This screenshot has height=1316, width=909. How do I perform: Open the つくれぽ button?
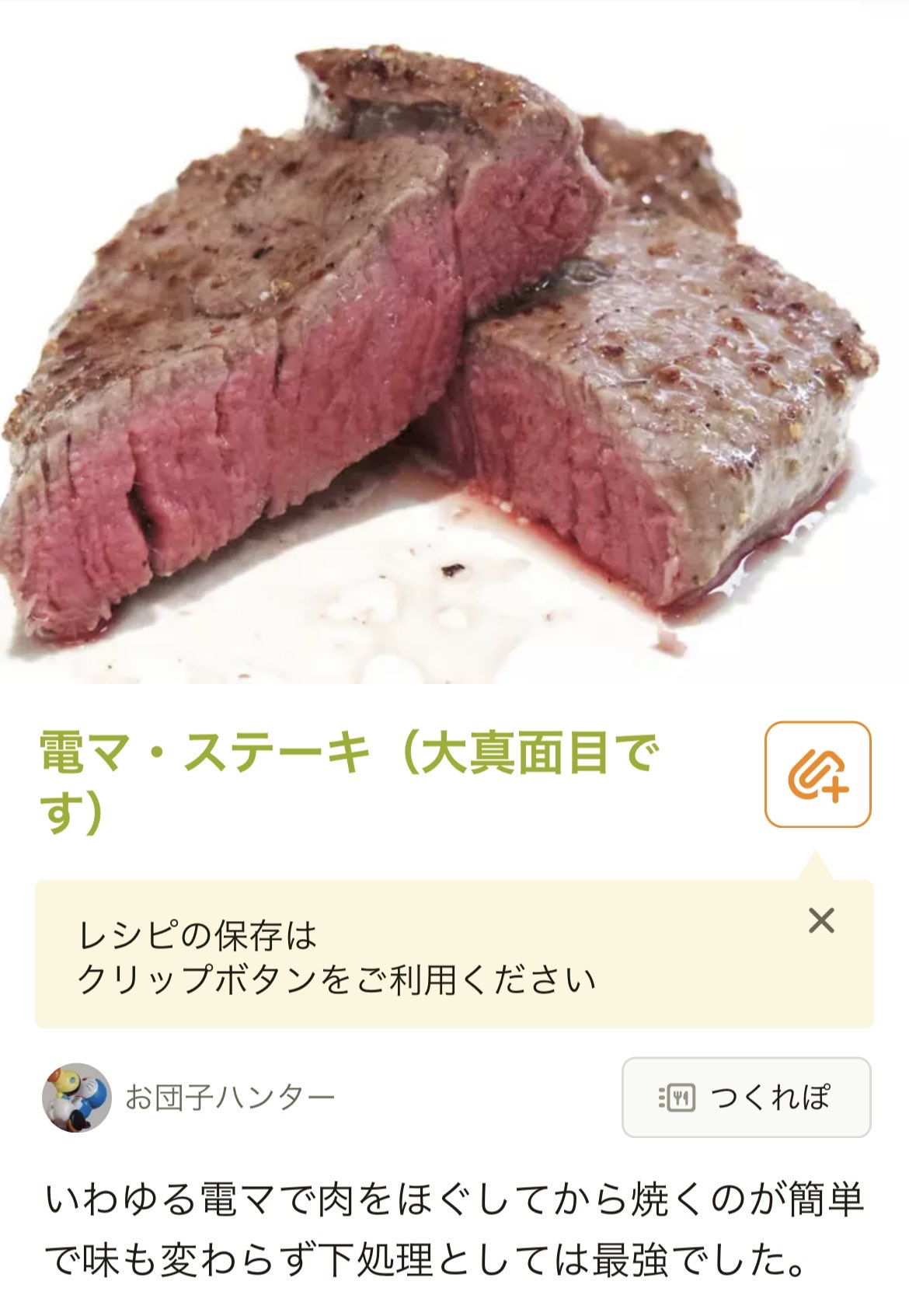point(746,1097)
